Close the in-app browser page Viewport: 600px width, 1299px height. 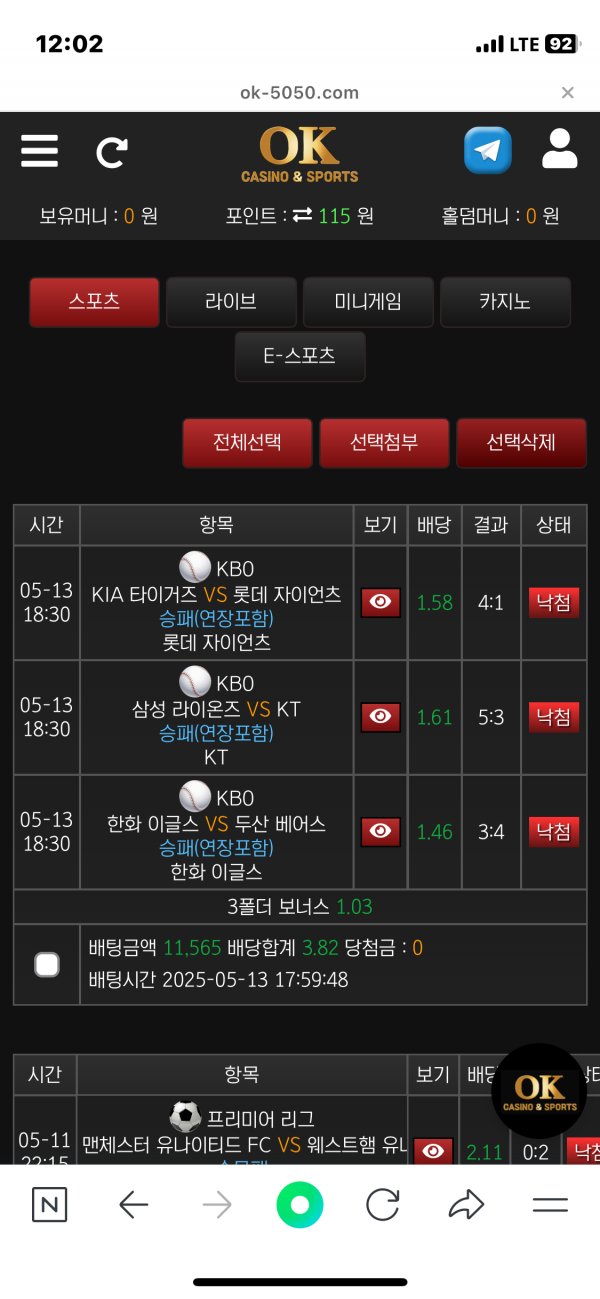(567, 93)
